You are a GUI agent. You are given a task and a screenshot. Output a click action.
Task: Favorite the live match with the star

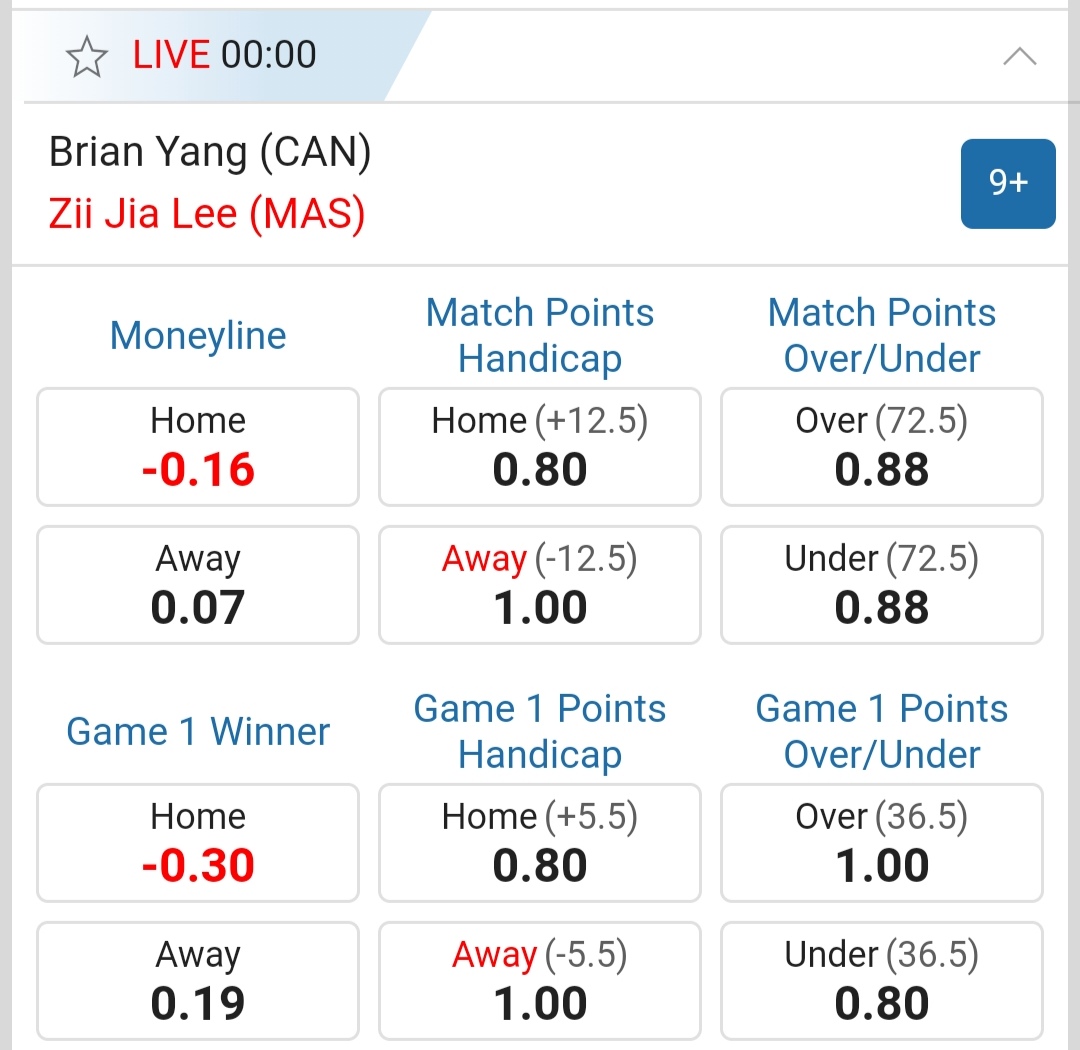click(x=87, y=56)
